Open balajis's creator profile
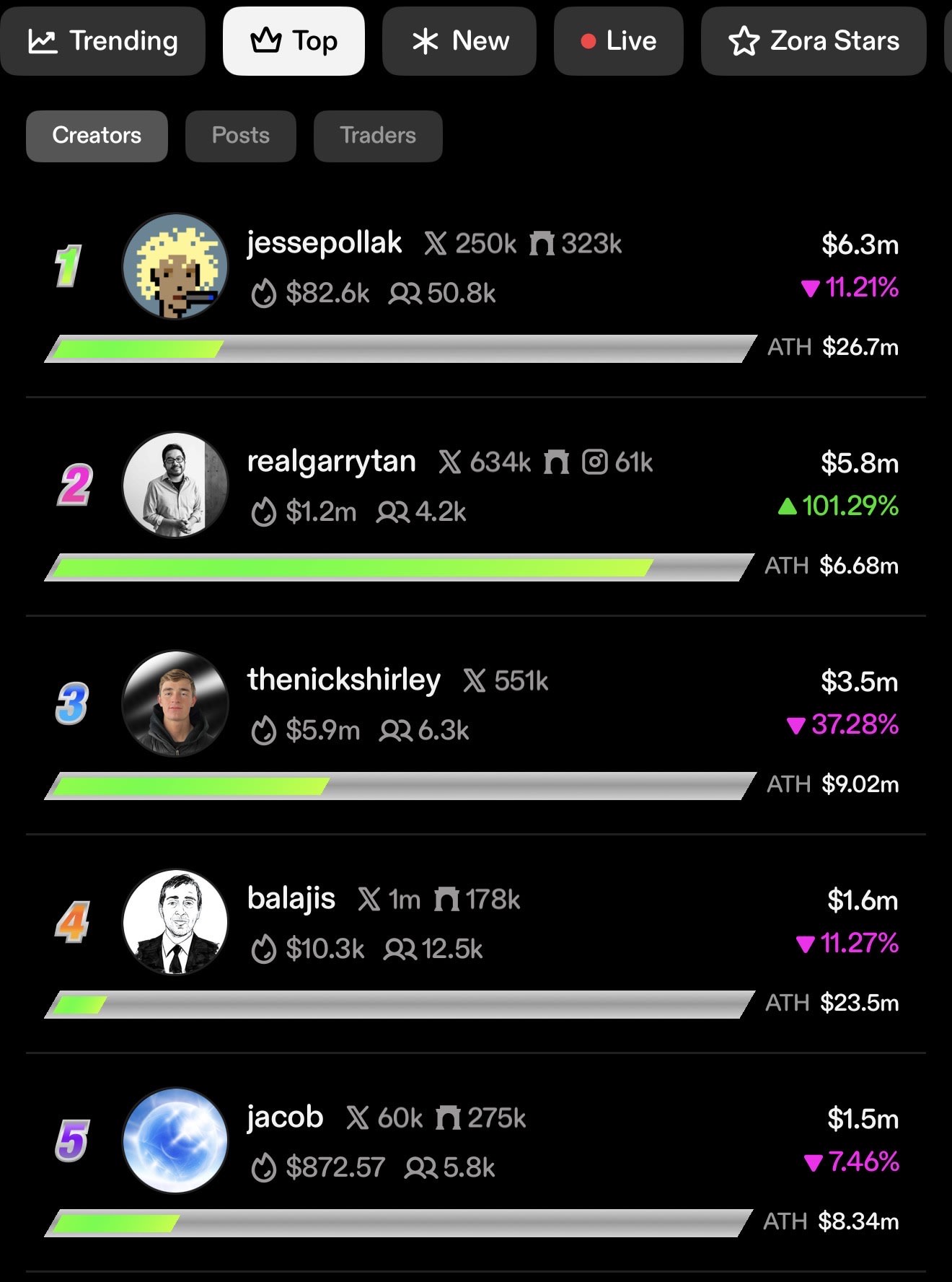The image size is (952, 1282). pyautogui.click(x=291, y=899)
